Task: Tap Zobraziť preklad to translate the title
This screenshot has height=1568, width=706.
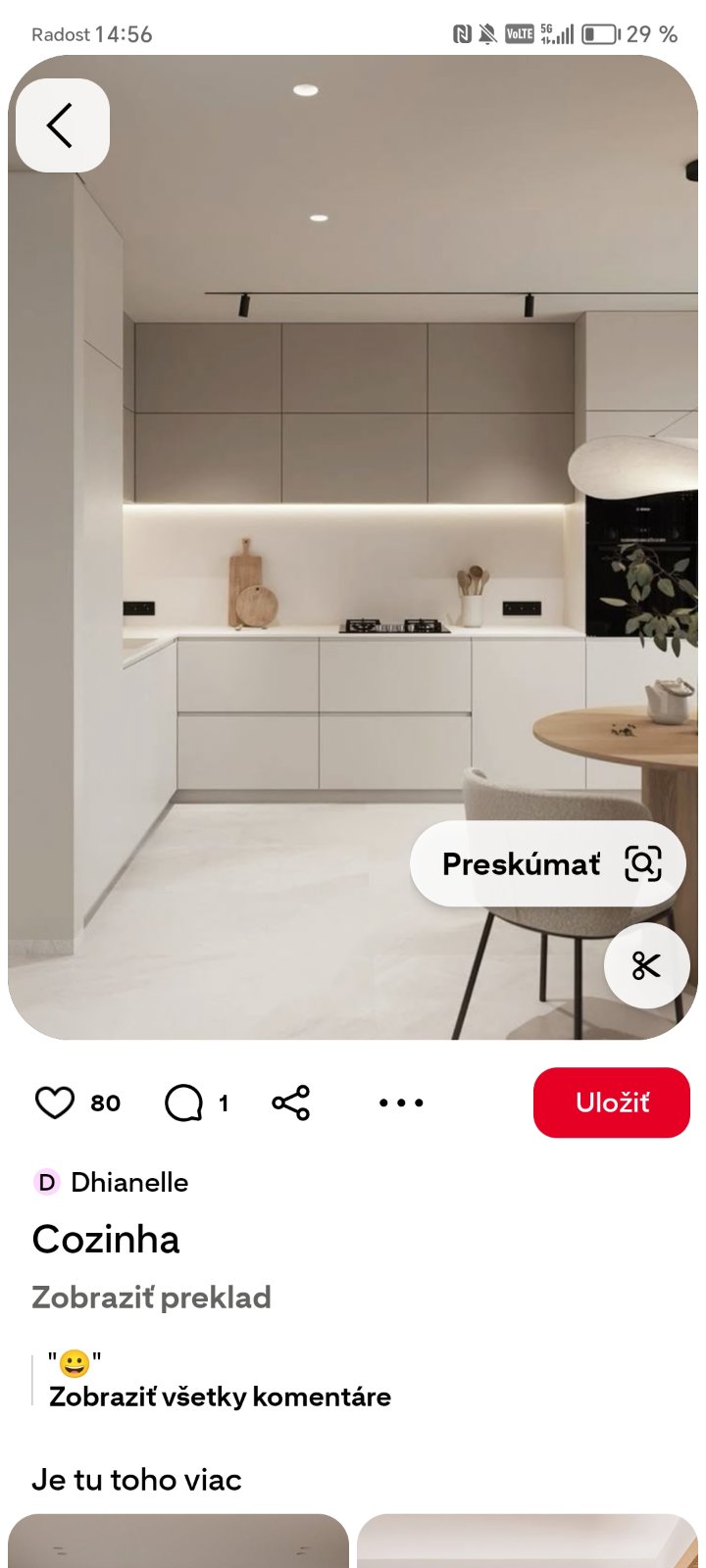Action: coord(151,1297)
